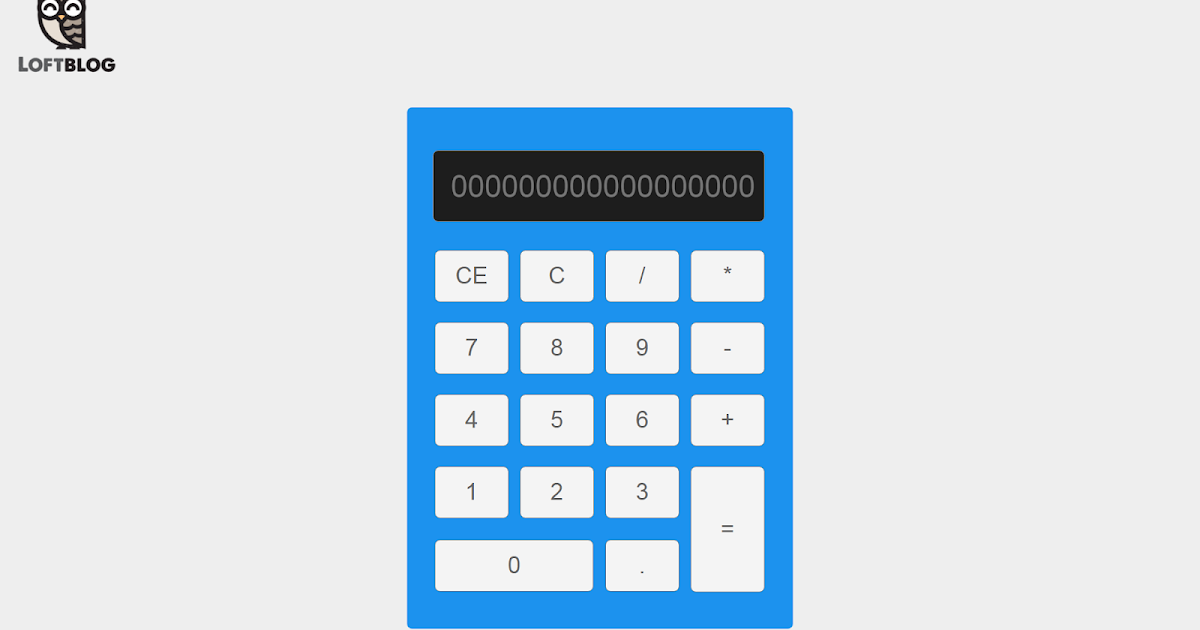Choose the multiply asterisk key
The image size is (1200, 630).
coord(727,276)
